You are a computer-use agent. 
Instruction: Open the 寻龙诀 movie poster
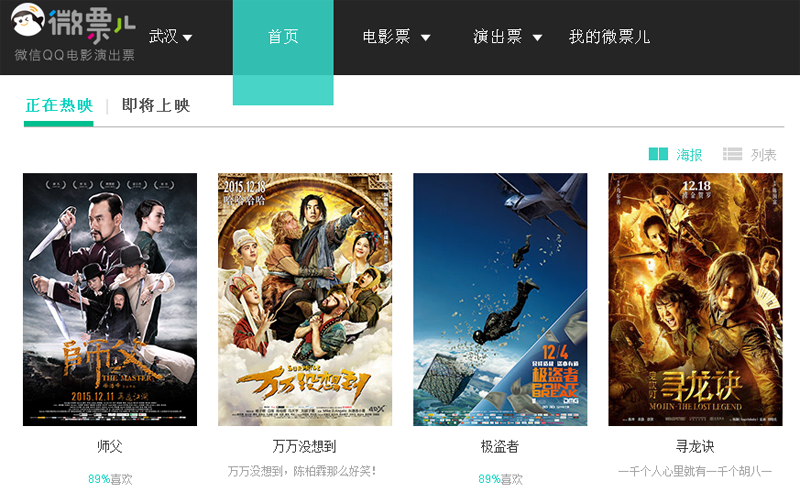click(695, 299)
